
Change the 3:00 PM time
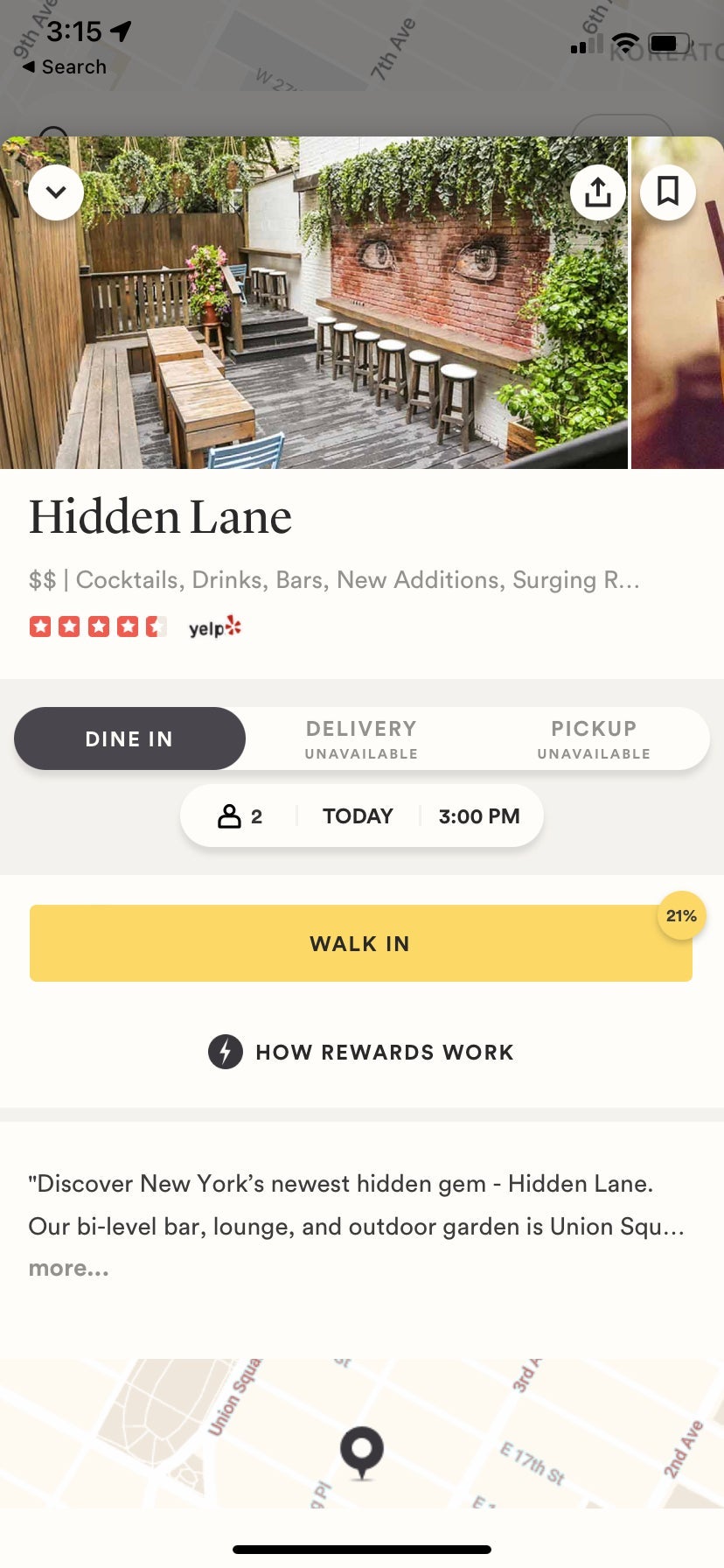(x=479, y=816)
